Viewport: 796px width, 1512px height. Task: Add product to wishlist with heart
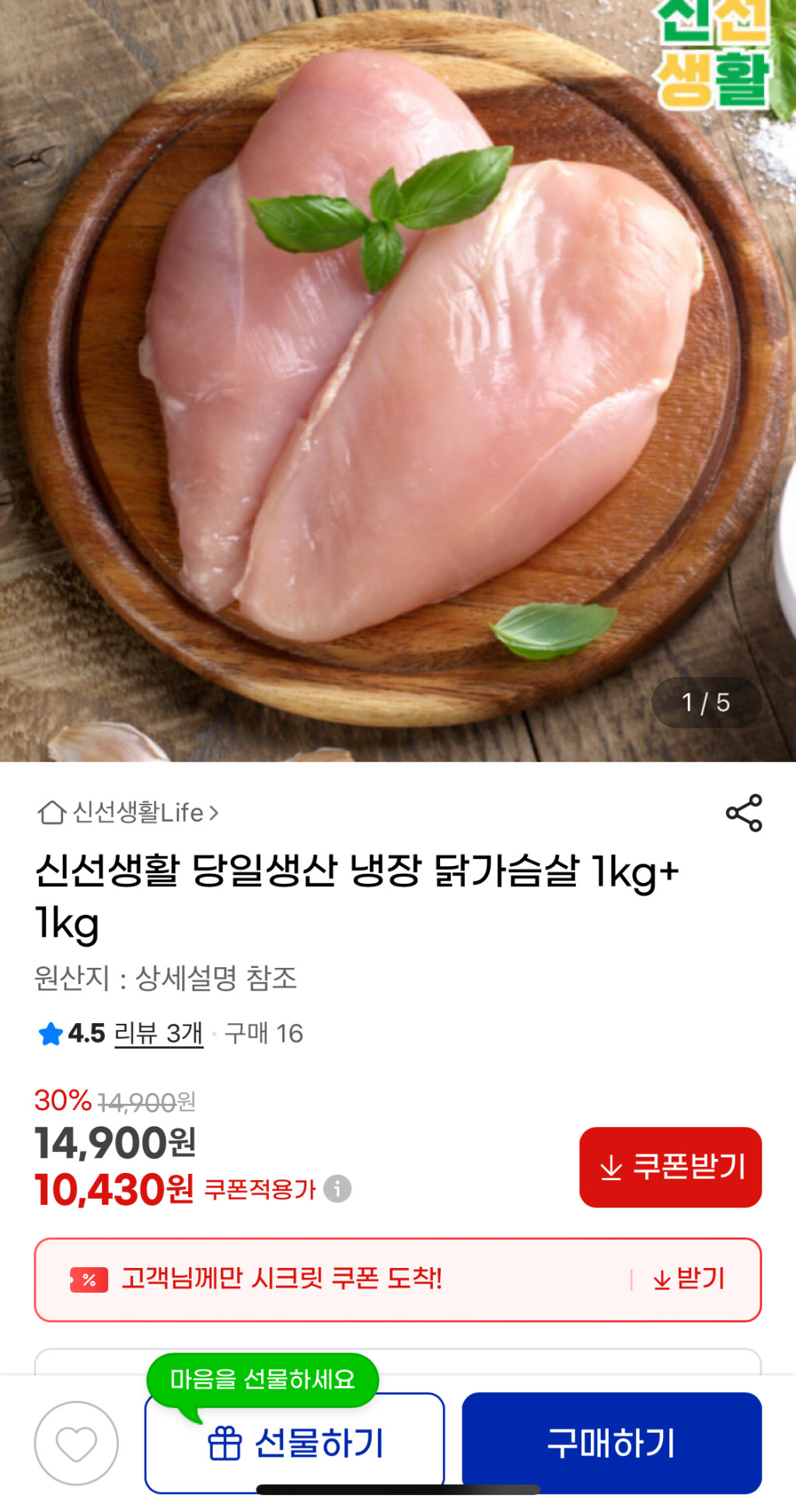pyautogui.click(x=76, y=1443)
